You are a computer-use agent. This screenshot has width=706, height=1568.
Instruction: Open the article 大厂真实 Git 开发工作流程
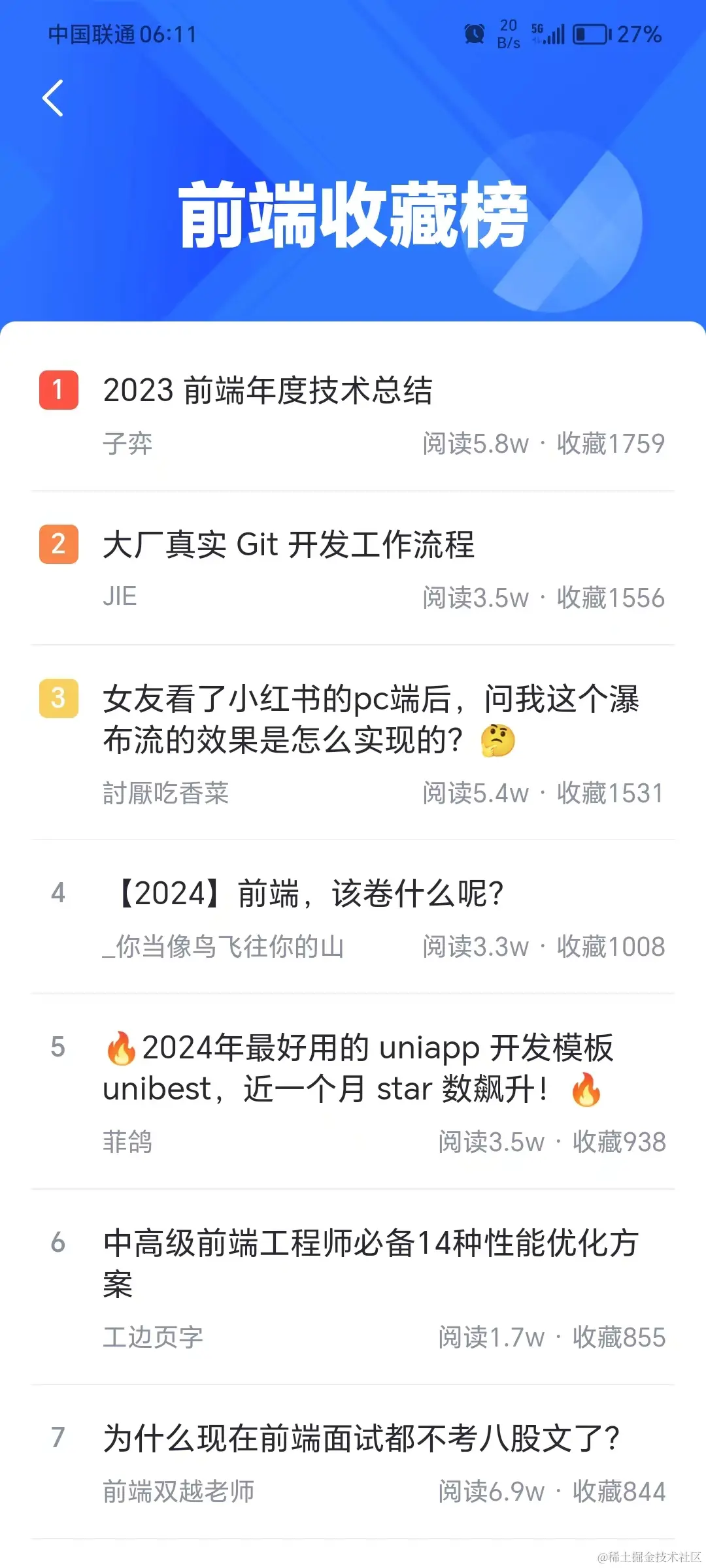[290, 544]
